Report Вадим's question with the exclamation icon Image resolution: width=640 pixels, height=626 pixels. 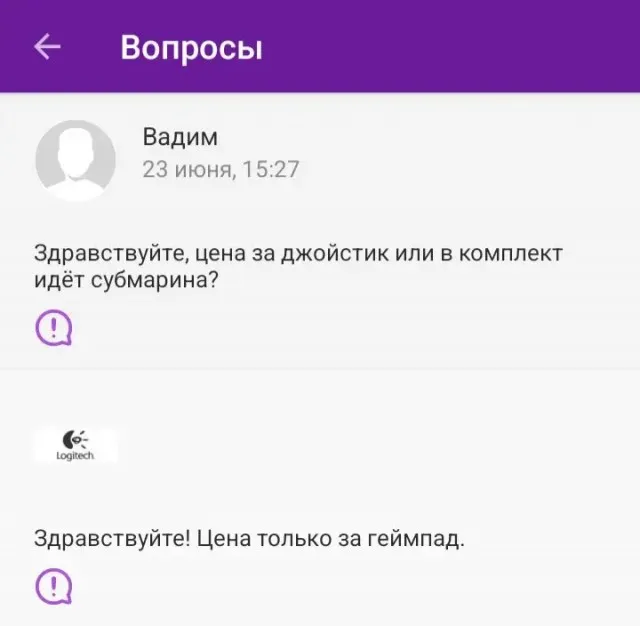(x=53, y=327)
